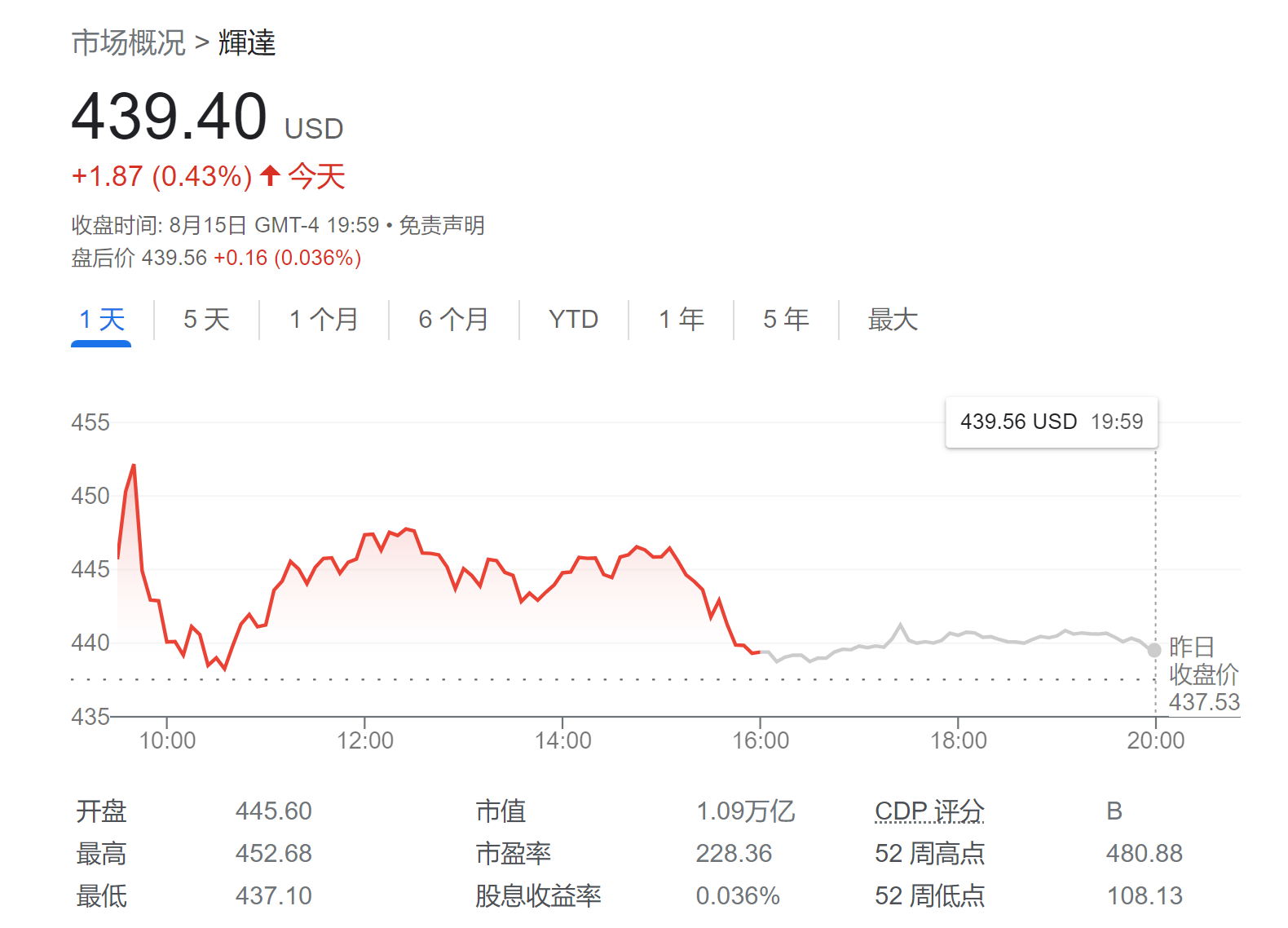
Task: Show the 1 个月 price chart
Action: [324, 320]
